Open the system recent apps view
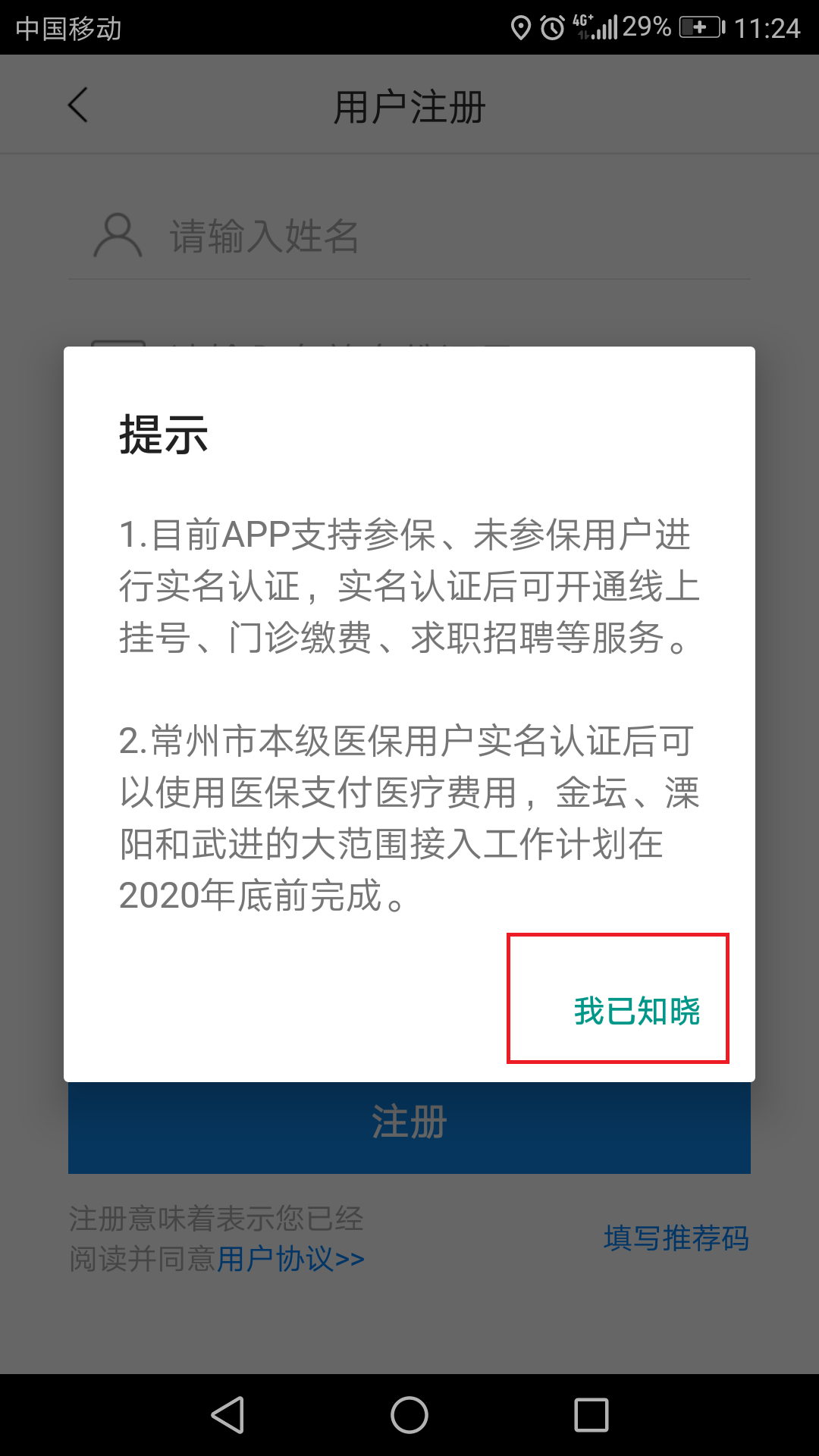 [x=591, y=1415]
